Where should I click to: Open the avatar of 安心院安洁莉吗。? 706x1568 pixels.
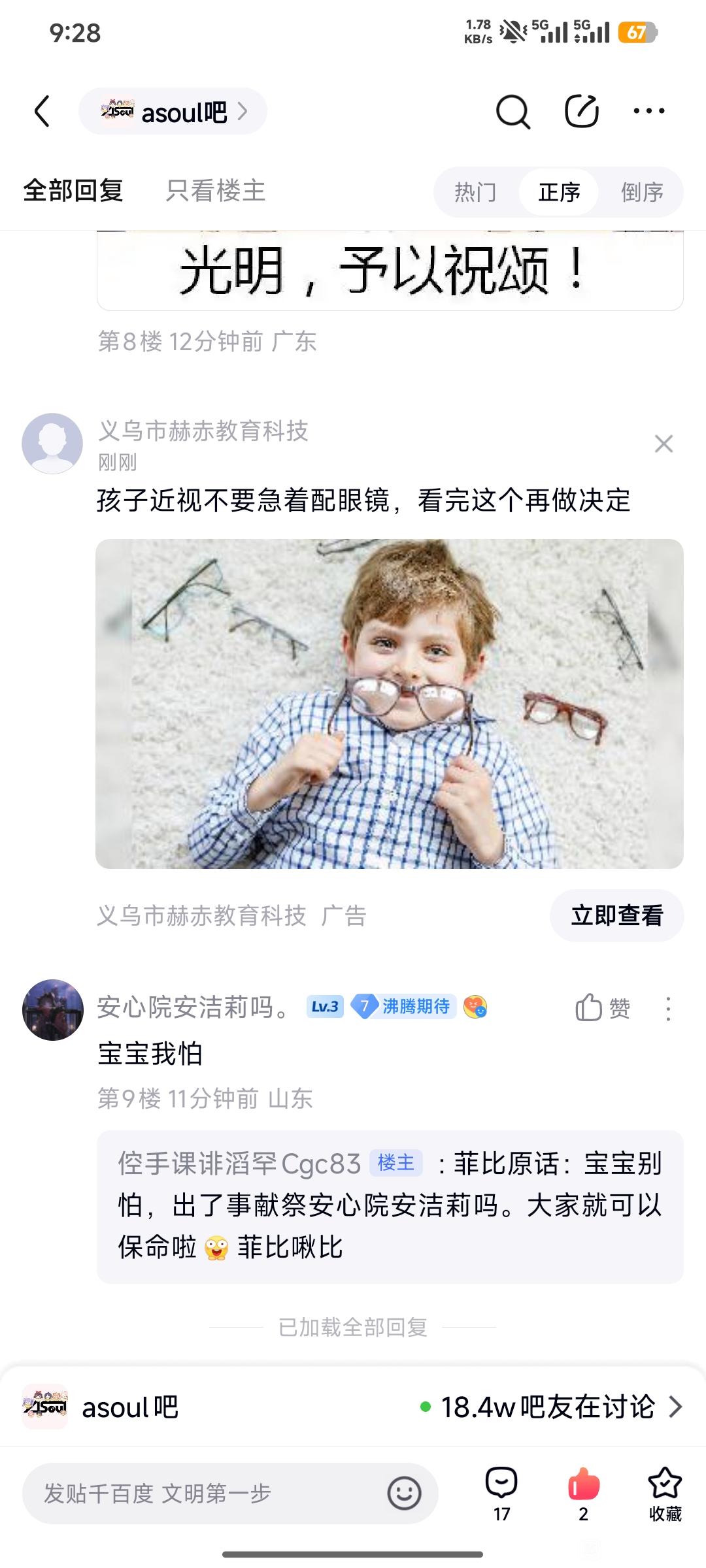[53, 1009]
